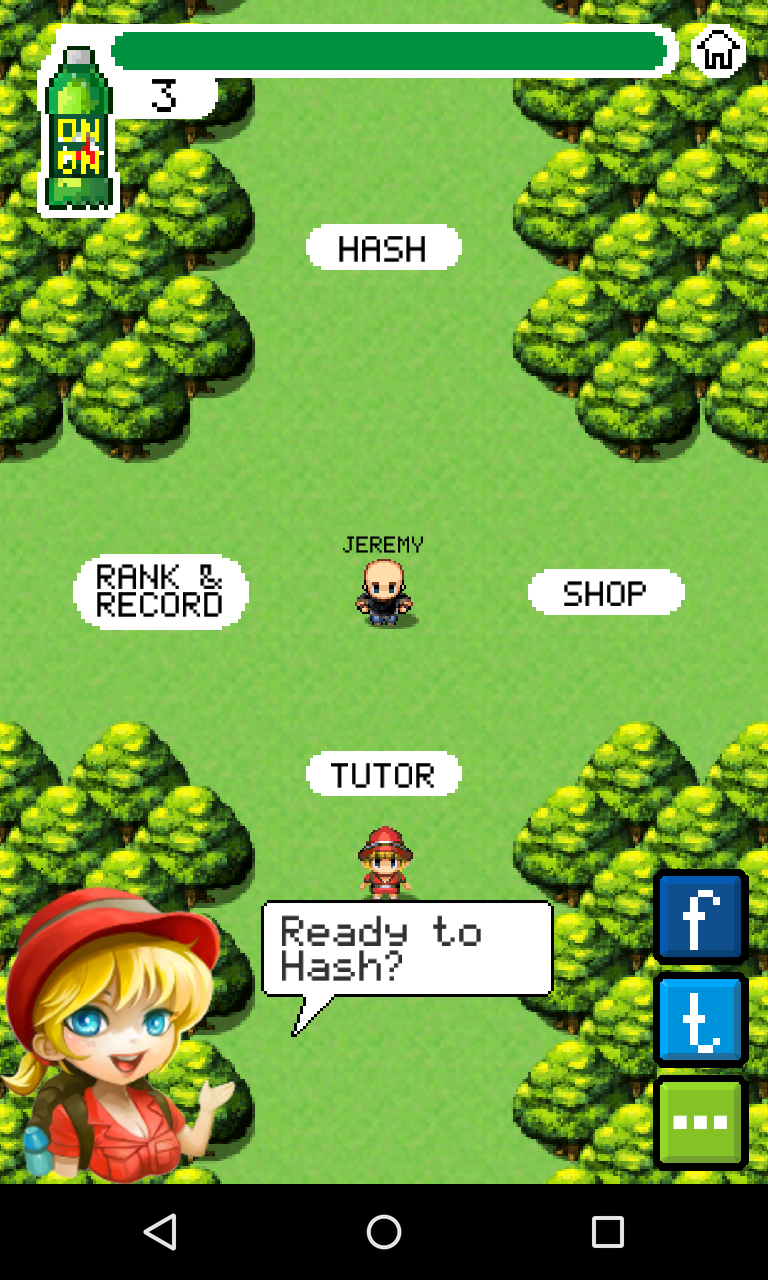Enter the SHOP

click(606, 593)
